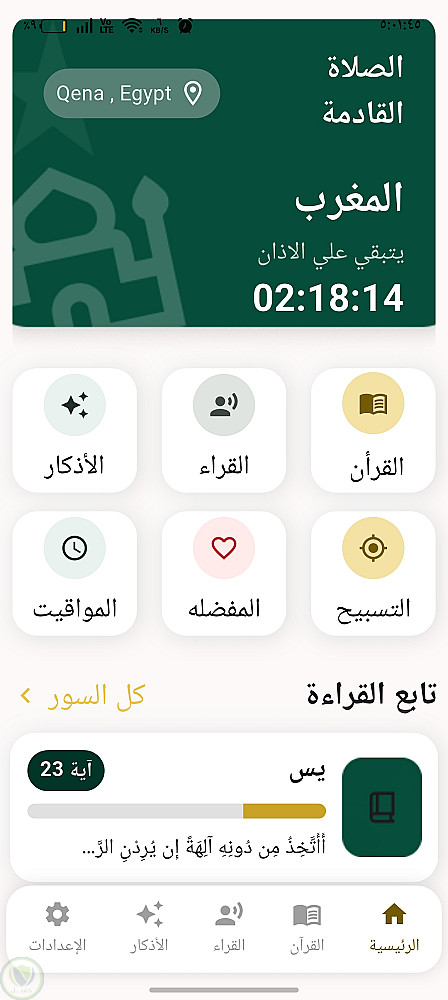Open the القرأن (Quran) card
Viewport: 448px width, 1000px height.
pyautogui.click(x=373, y=430)
